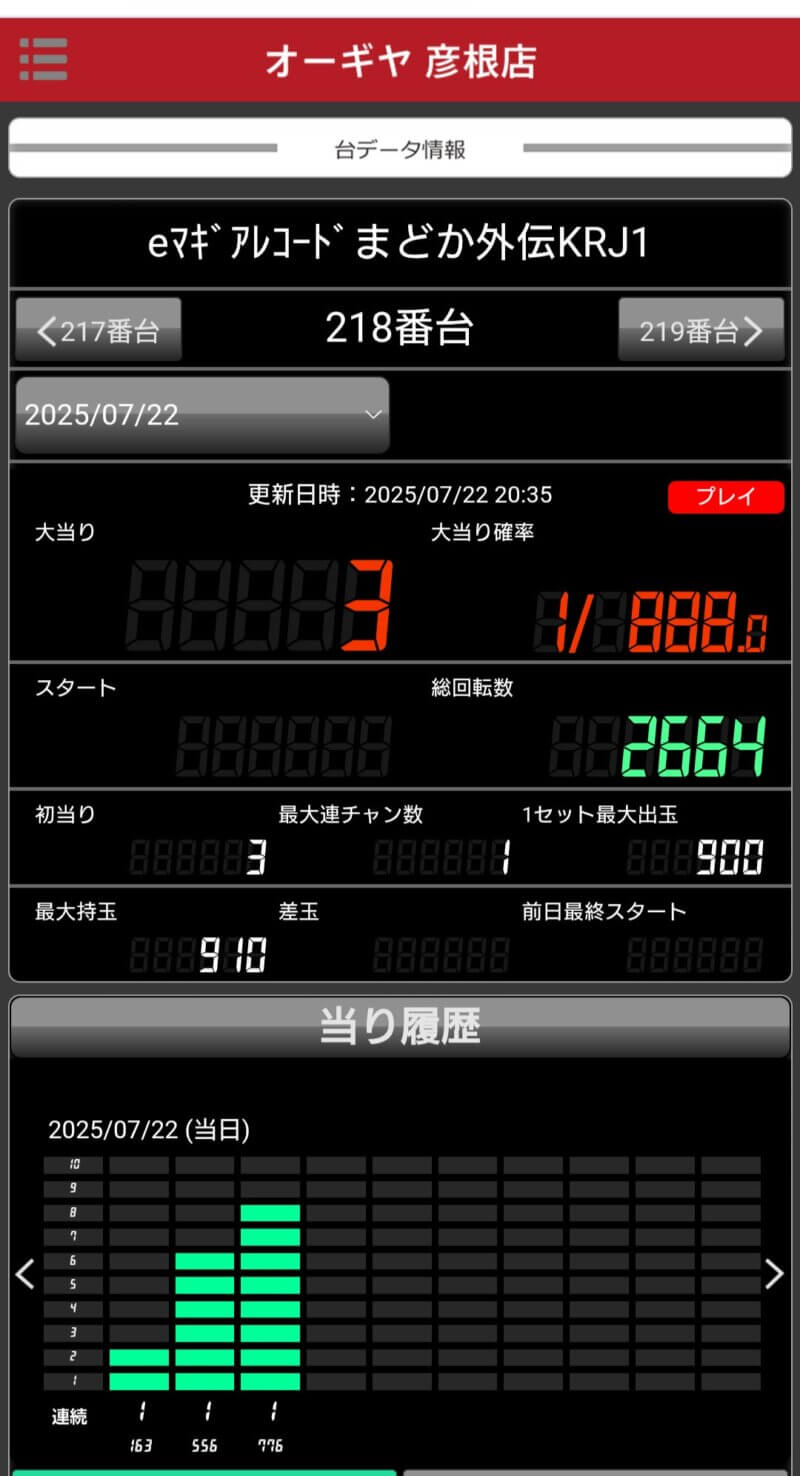Screen dimensions: 800x1476
Task: Go to previous machine 217番台
Action: (98, 330)
